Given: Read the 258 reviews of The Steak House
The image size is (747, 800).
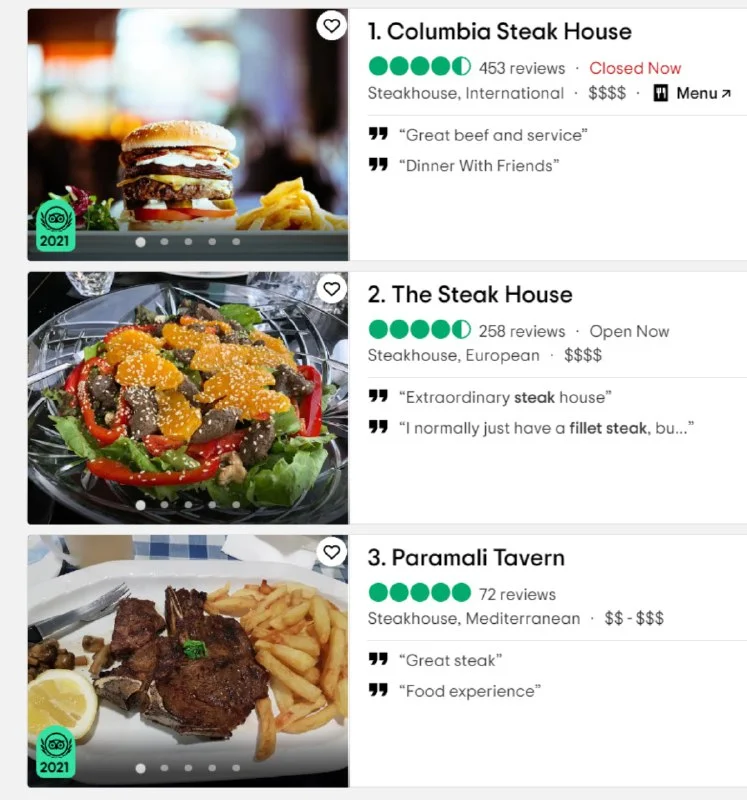Looking at the screenshot, I should tap(521, 331).
